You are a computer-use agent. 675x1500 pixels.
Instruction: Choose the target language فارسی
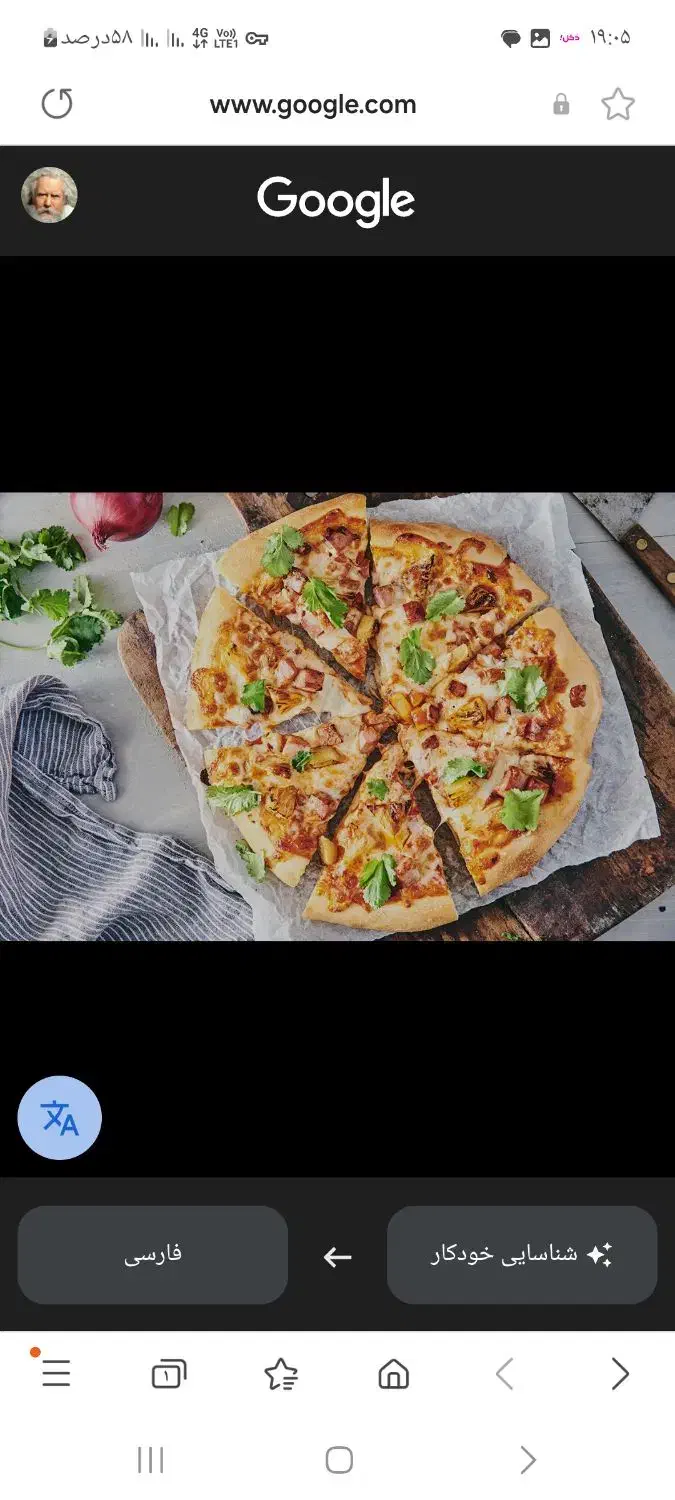tap(153, 1255)
